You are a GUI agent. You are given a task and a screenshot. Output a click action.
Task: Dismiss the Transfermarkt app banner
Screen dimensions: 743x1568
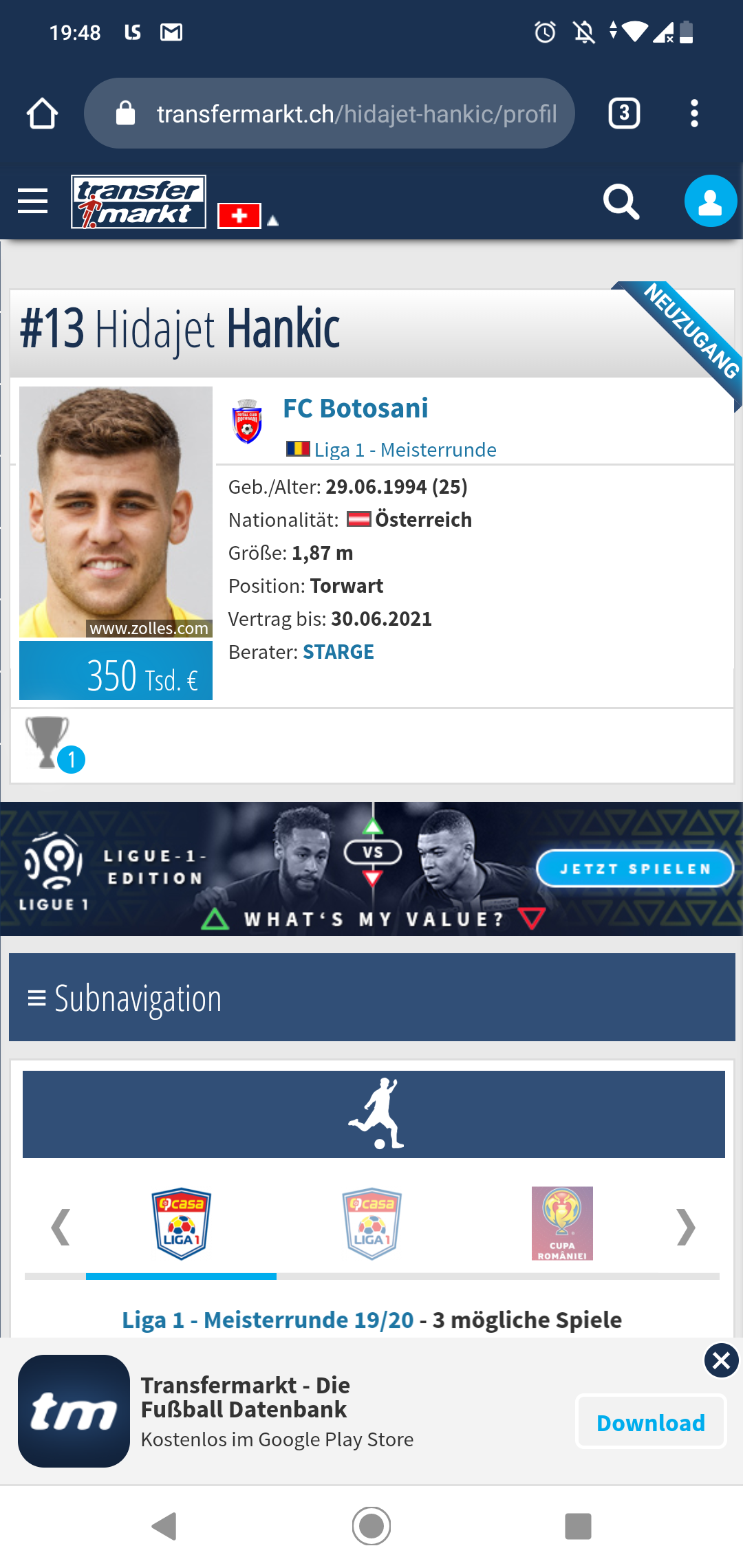pyautogui.click(x=721, y=1360)
